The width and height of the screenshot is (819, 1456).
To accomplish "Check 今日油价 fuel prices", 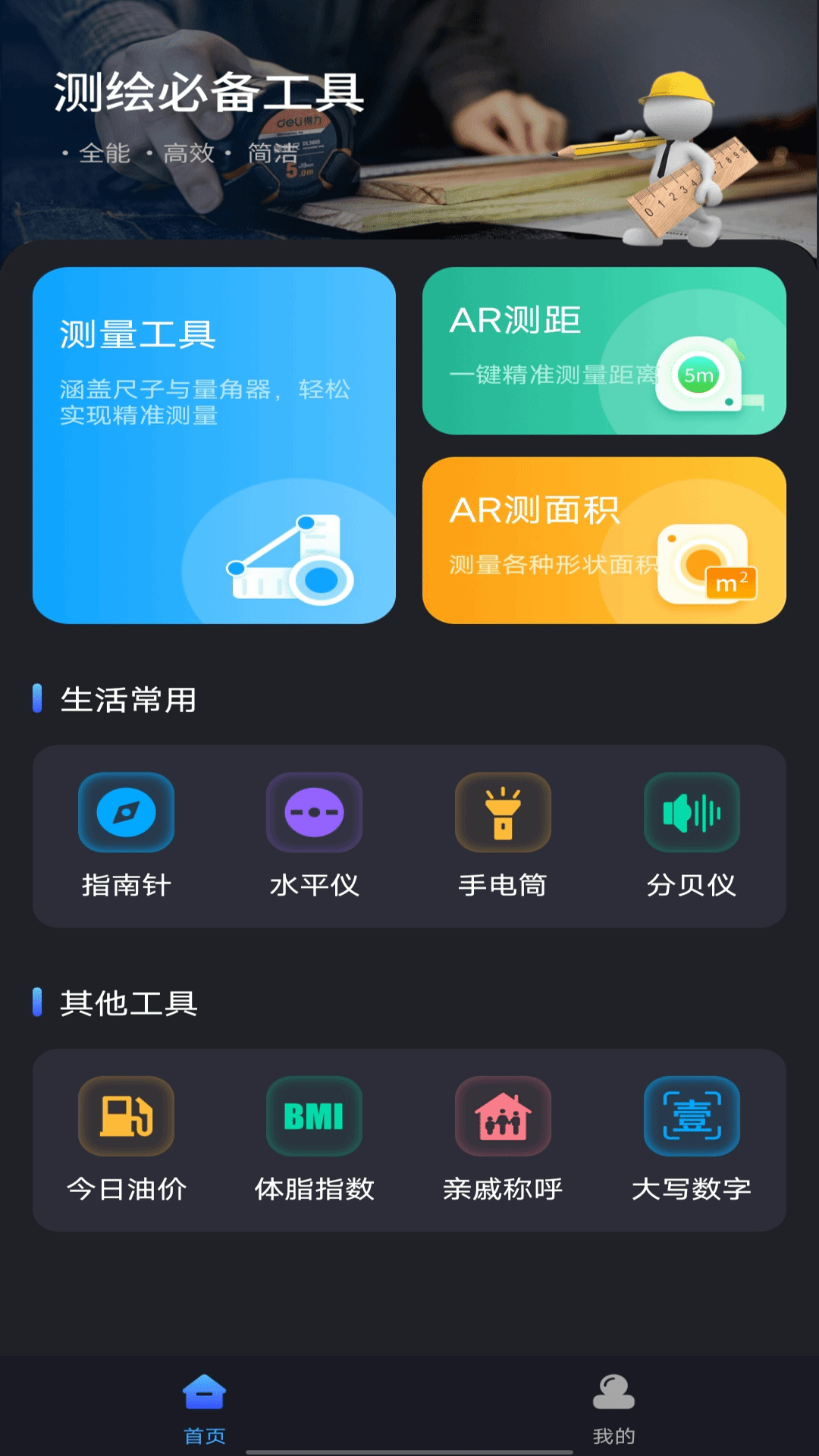I will pyautogui.click(x=126, y=1138).
